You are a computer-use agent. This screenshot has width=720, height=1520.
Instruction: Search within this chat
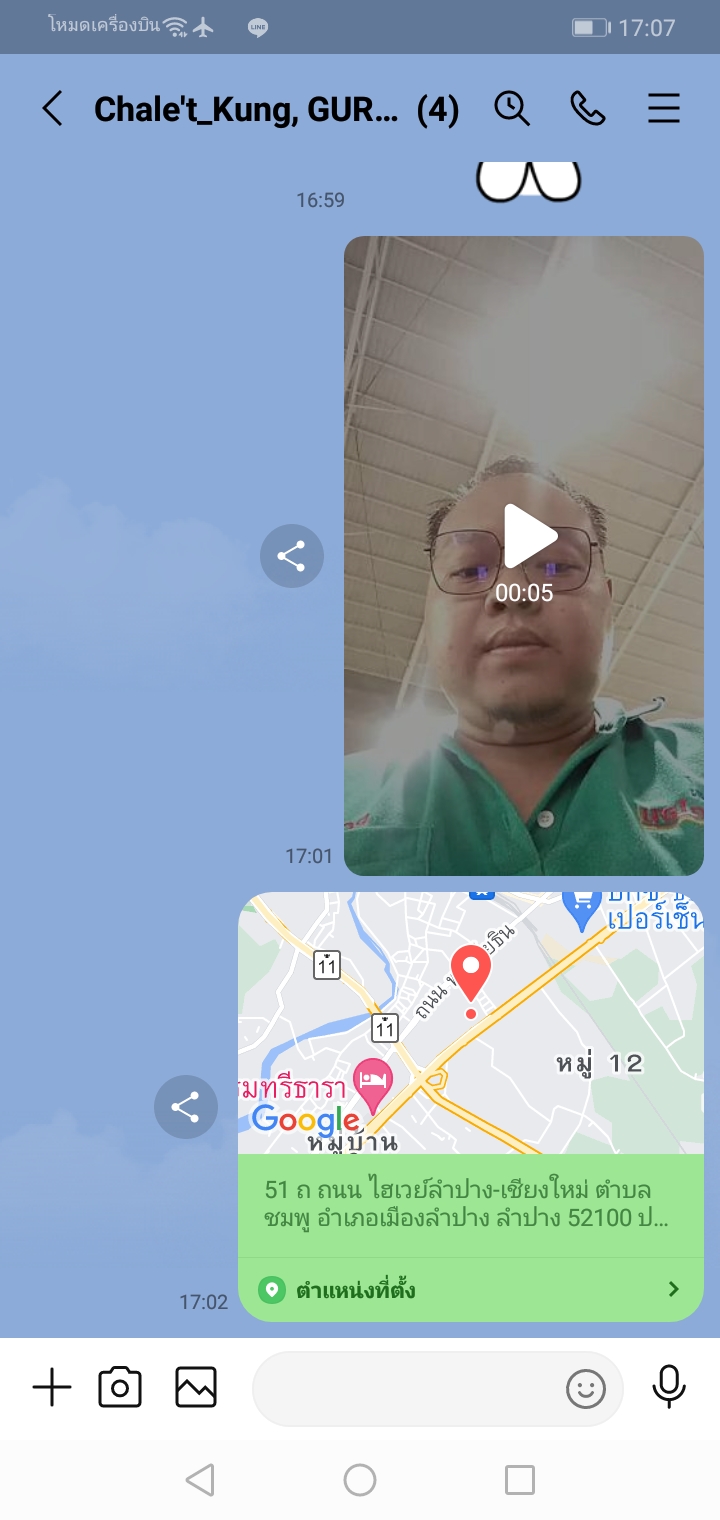pos(512,108)
